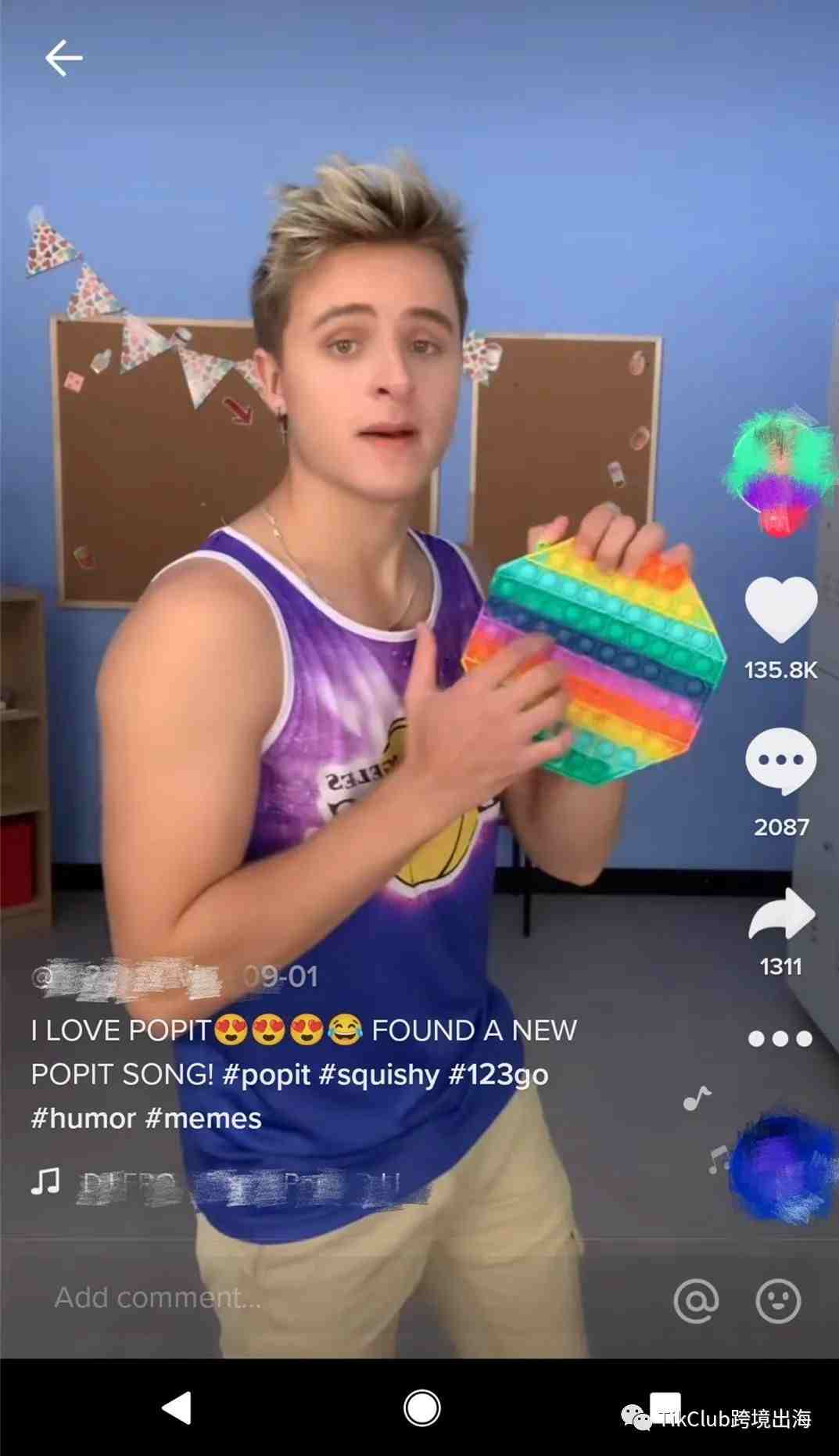This screenshot has width=839, height=1456.
Task: Open the #humor hashtag
Action: click(84, 1118)
